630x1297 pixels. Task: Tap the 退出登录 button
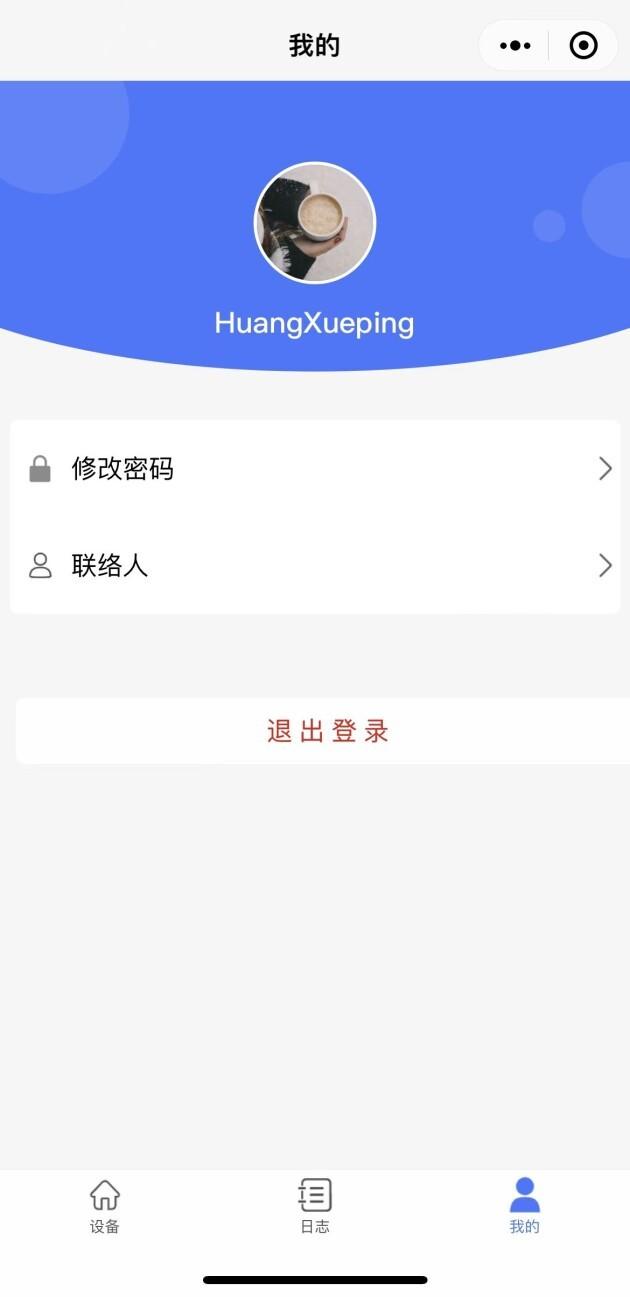tap(326, 731)
